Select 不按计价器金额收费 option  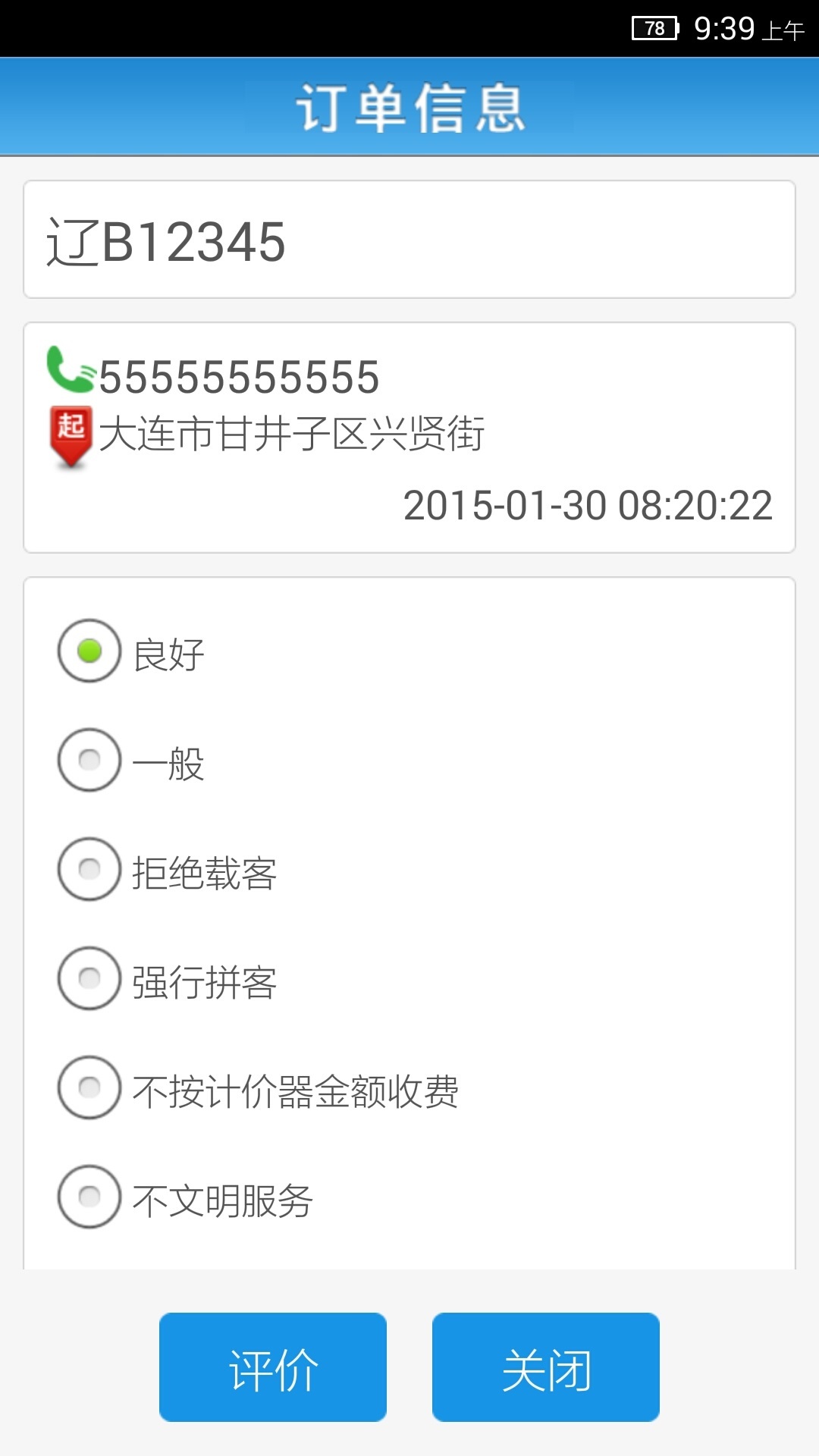pos(89,1088)
